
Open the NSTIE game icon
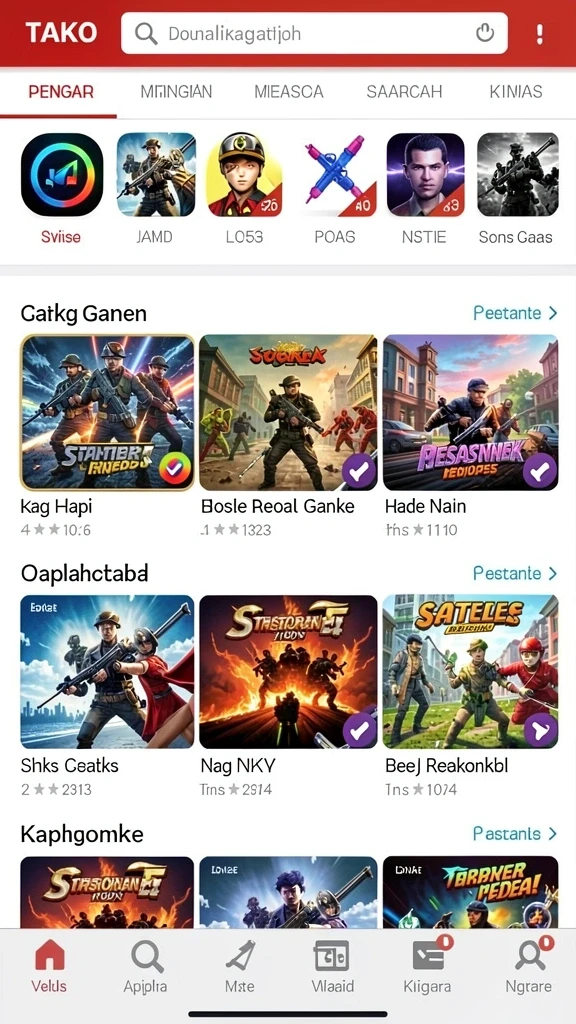click(x=425, y=175)
